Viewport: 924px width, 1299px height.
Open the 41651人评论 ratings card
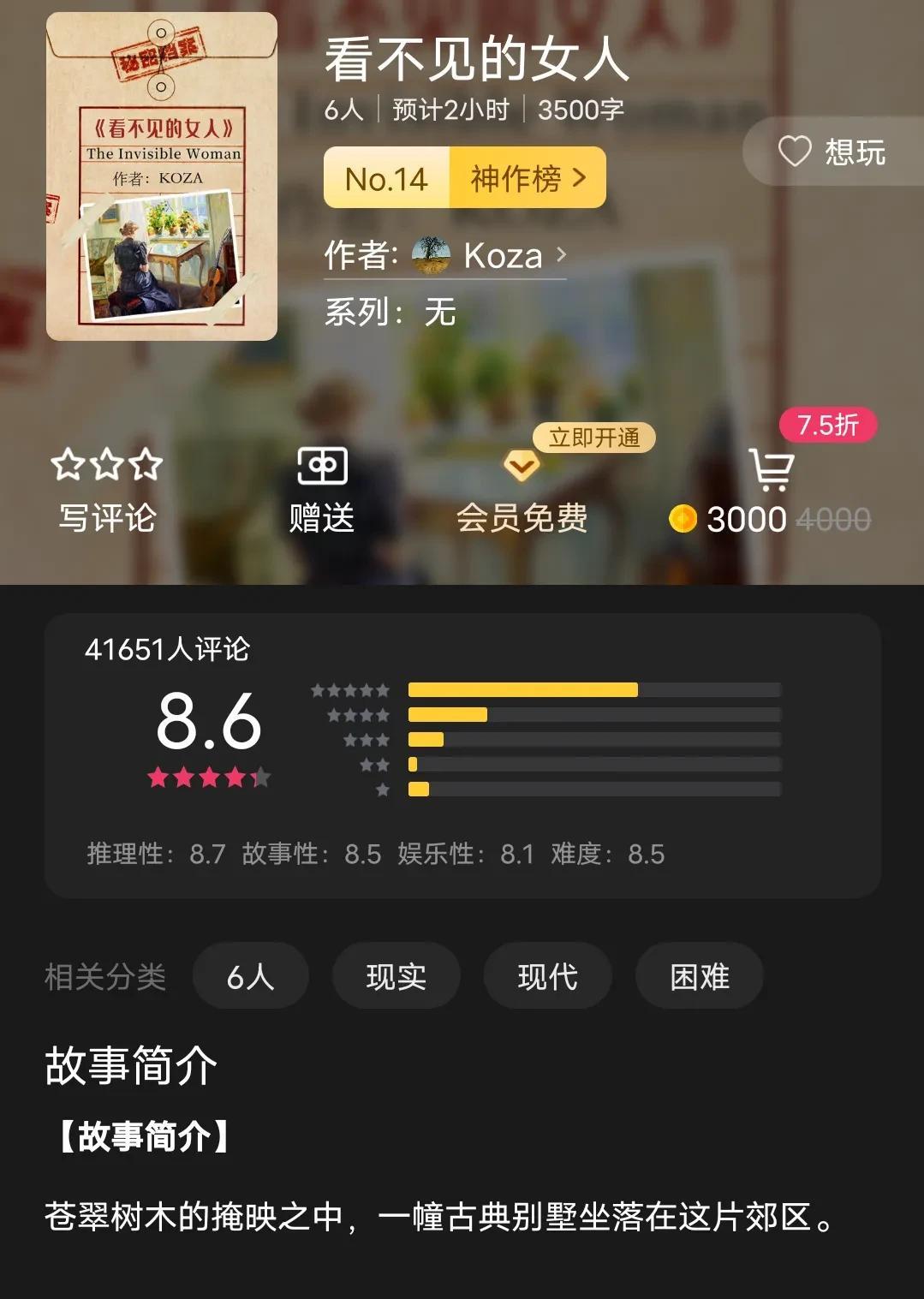click(462, 754)
